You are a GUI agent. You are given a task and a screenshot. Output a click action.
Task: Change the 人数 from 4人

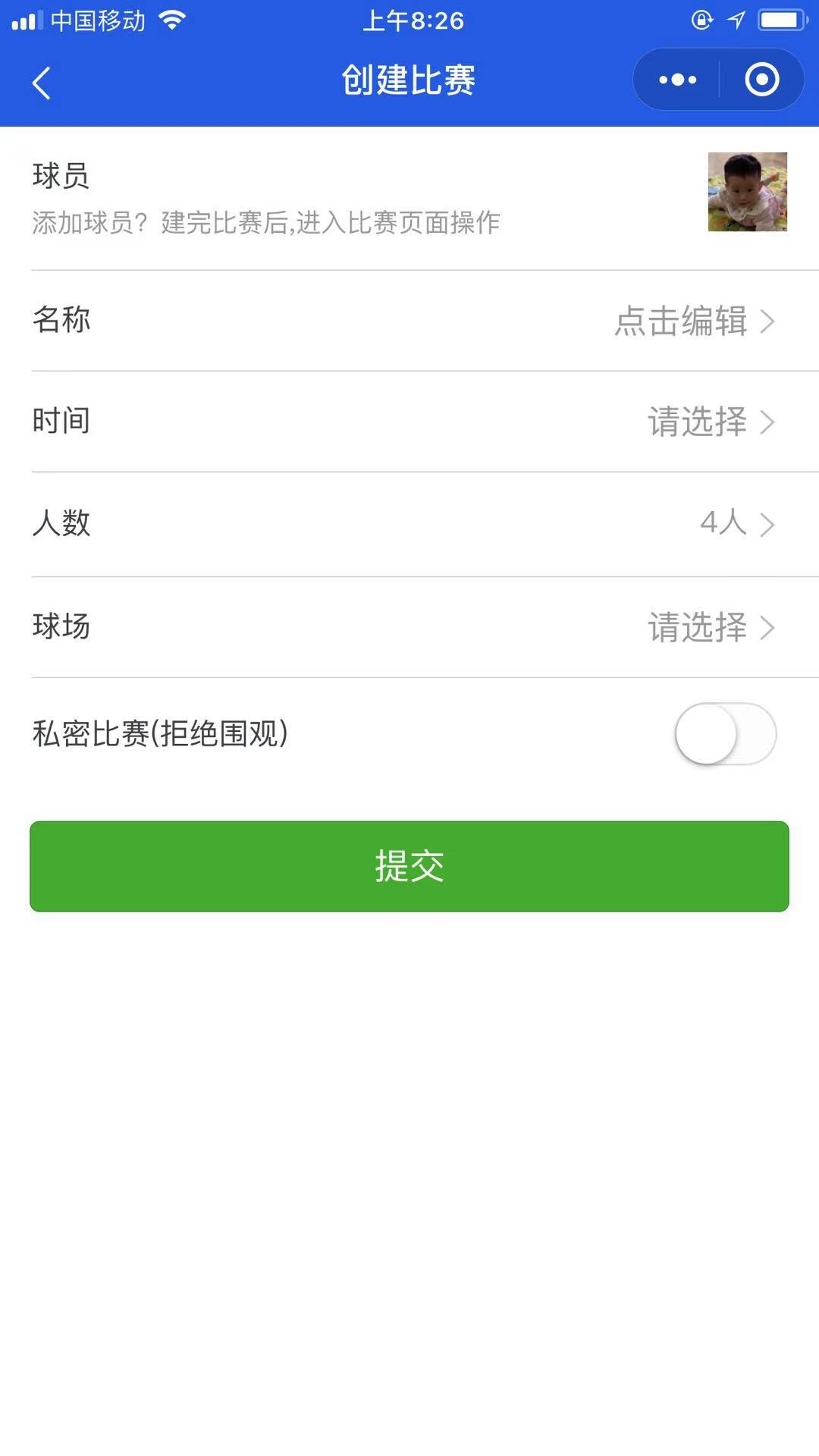736,523
